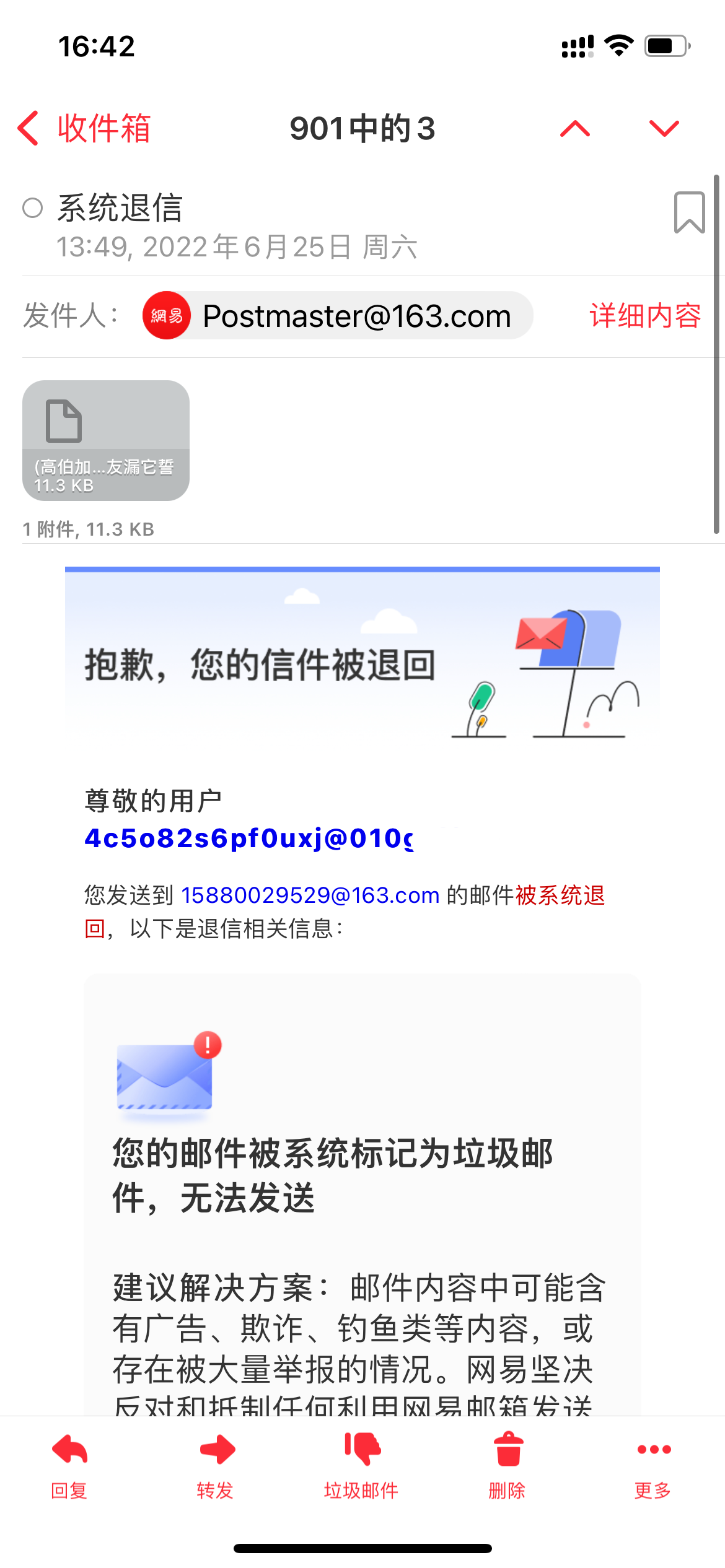The width and height of the screenshot is (725, 1568).
Task: Tap the 4c5o82s6pf0uxj address link
Action: click(x=248, y=838)
